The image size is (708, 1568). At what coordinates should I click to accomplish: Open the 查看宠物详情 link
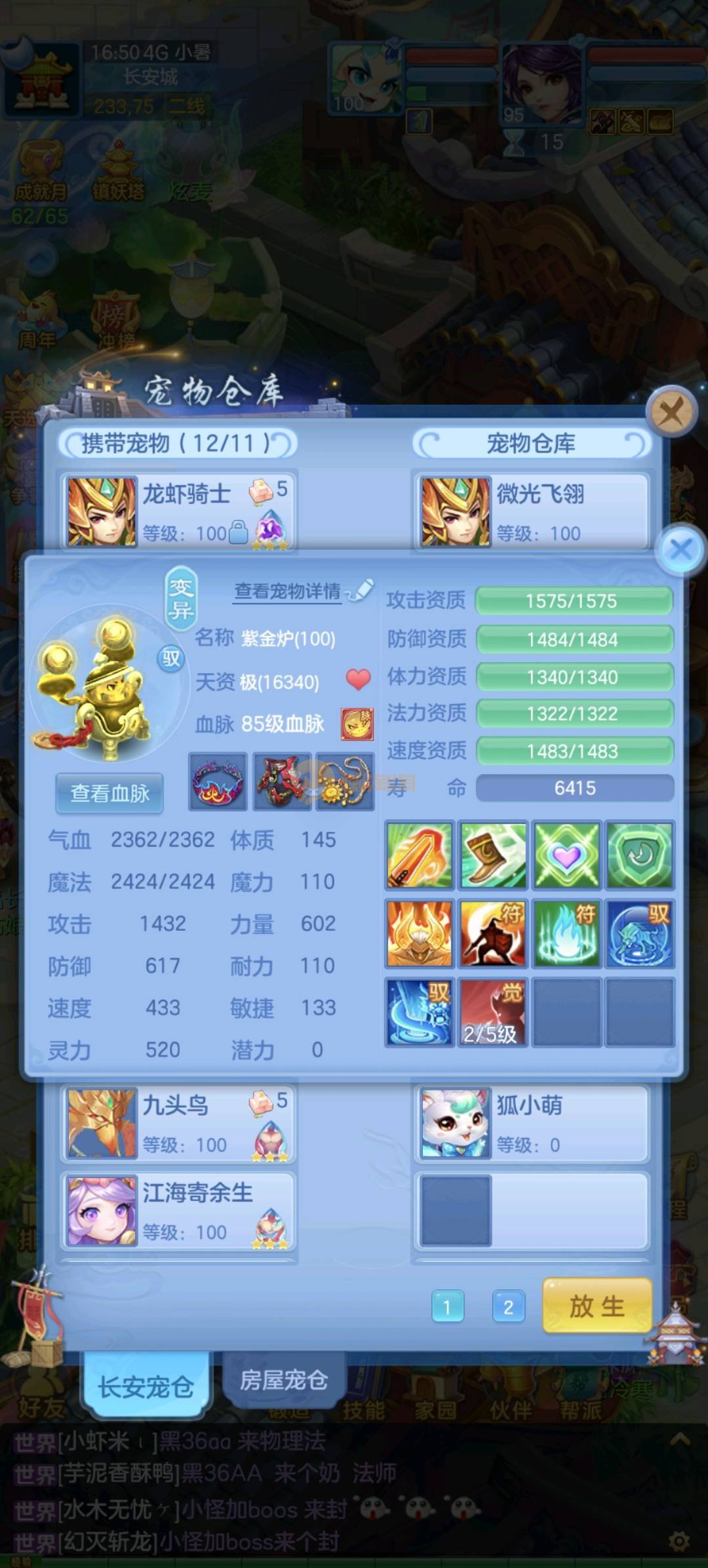click(288, 591)
